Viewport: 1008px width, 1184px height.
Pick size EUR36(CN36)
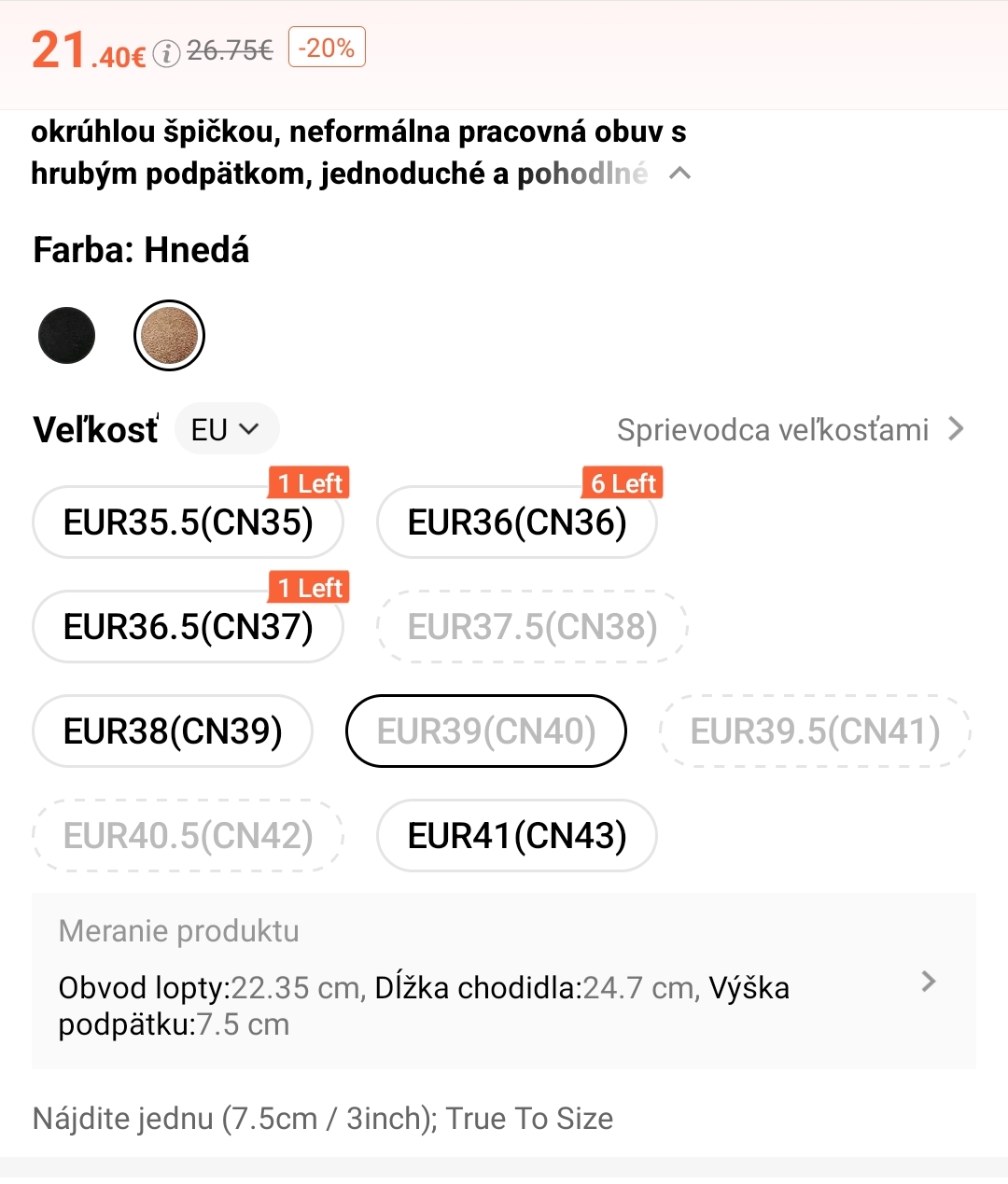[516, 522]
